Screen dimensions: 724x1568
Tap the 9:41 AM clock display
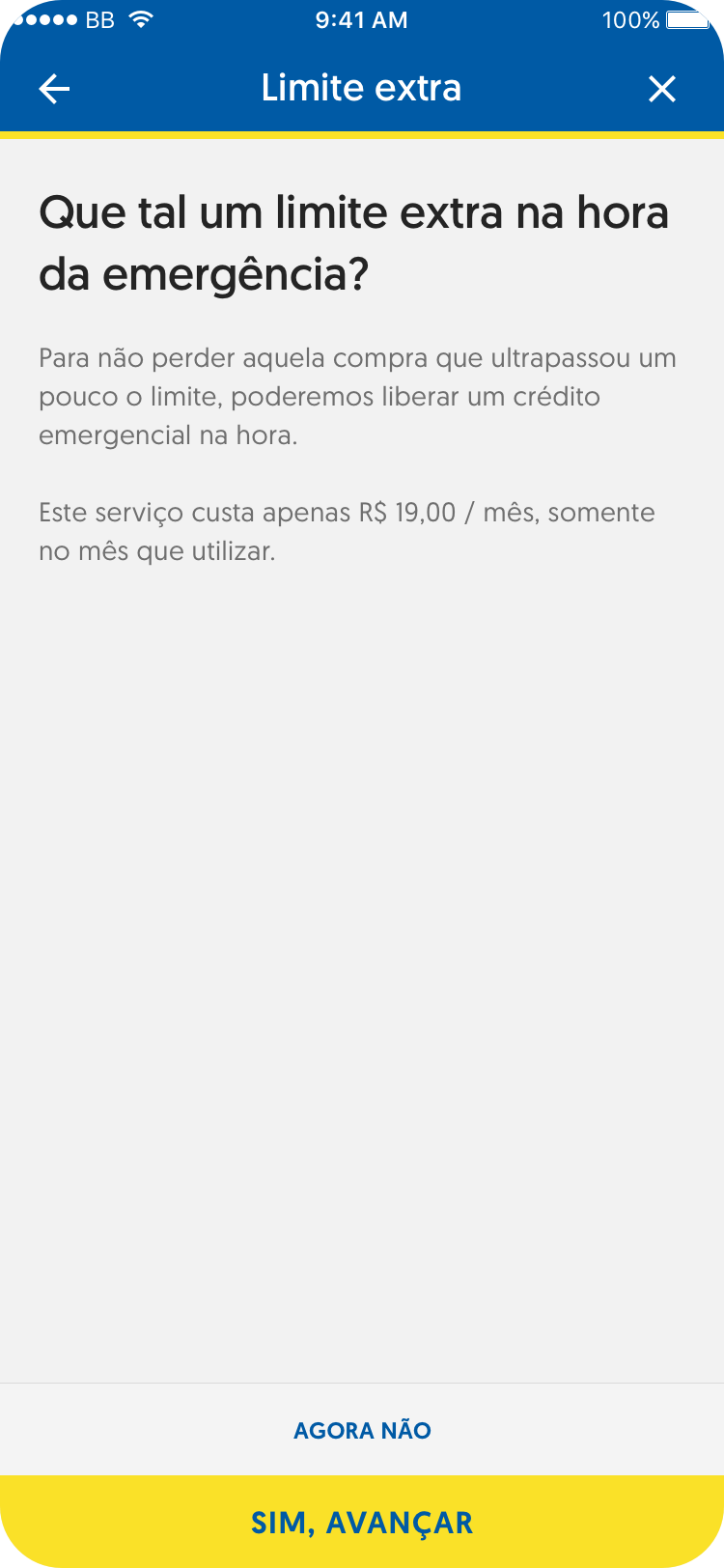(x=361, y=19)
